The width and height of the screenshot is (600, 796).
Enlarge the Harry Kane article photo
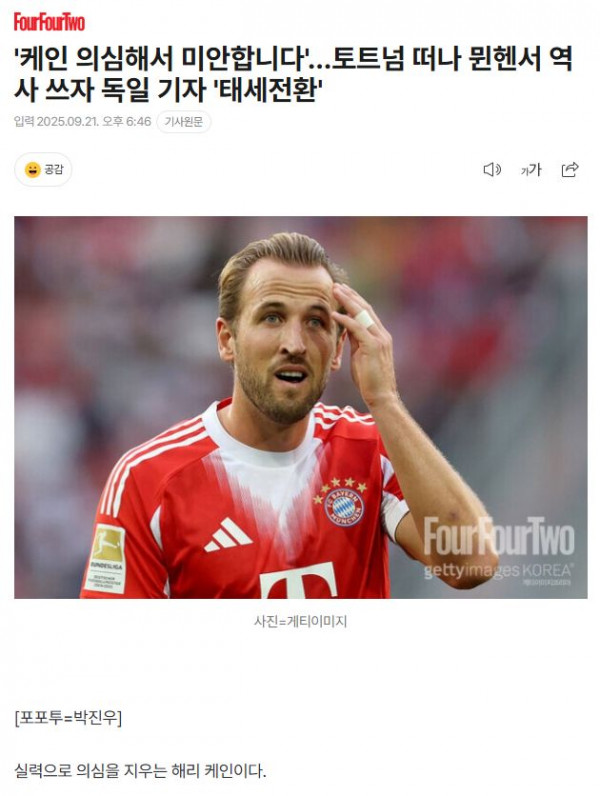300,407
